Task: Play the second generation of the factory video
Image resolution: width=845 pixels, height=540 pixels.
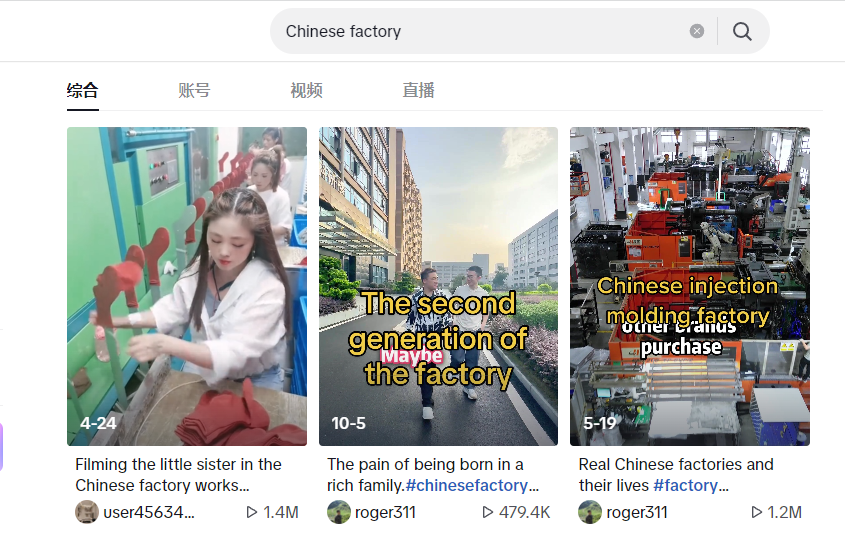Action: point(438,286)
